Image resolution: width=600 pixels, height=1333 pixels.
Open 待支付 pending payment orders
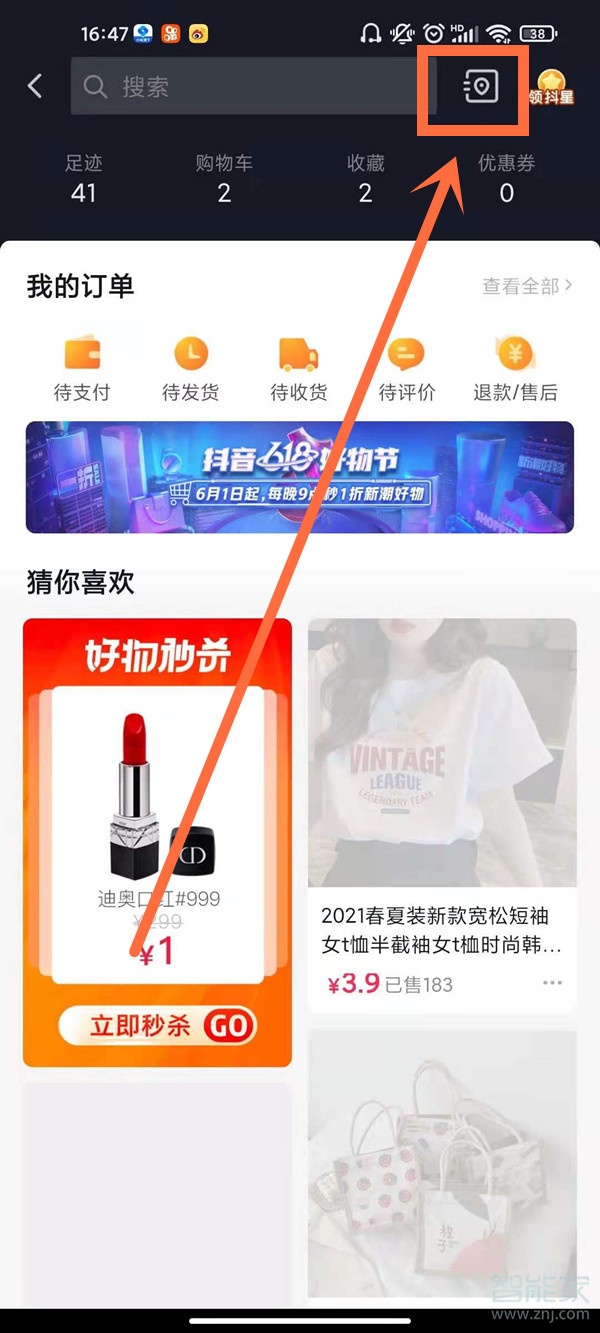pos(82,369)
